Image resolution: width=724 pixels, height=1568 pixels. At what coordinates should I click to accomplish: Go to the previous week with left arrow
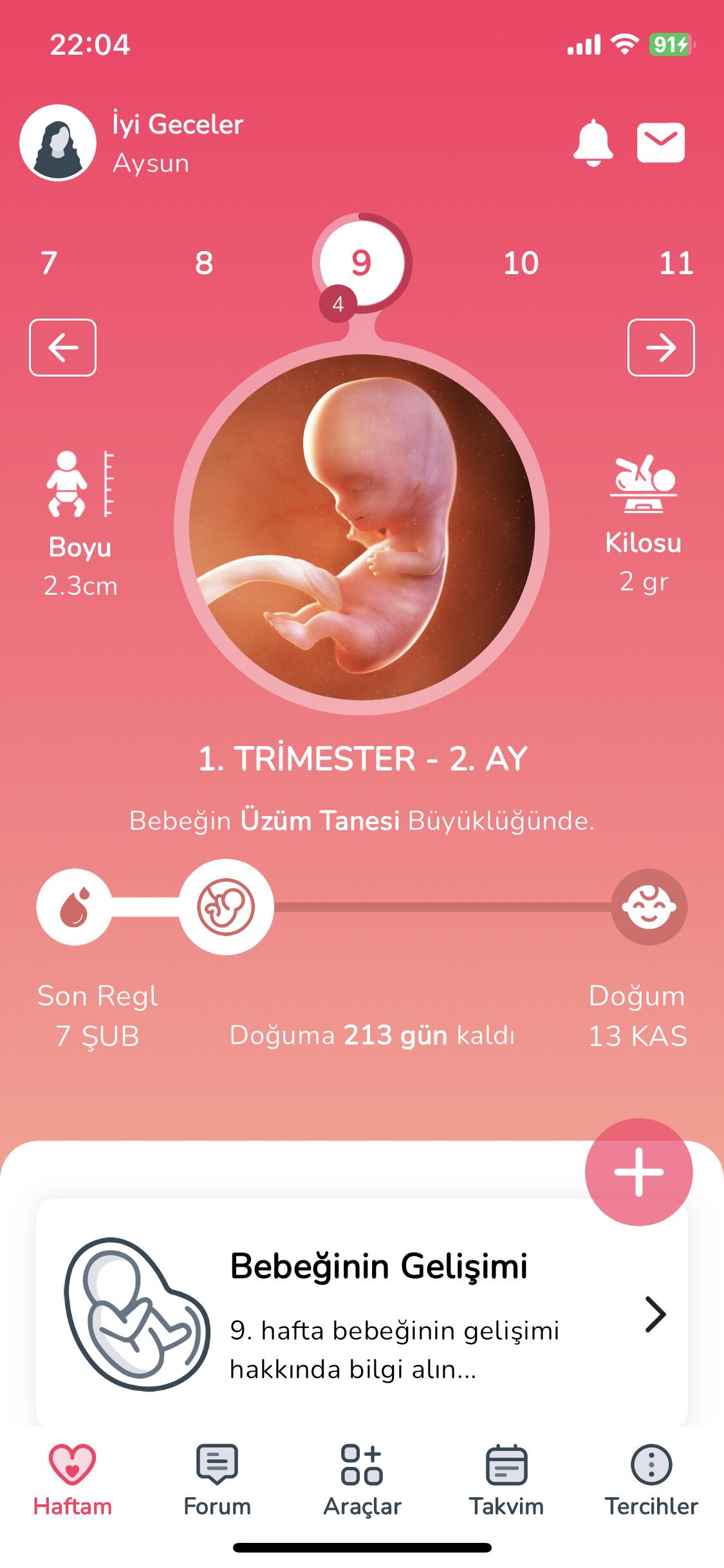[x=62, y=348]
